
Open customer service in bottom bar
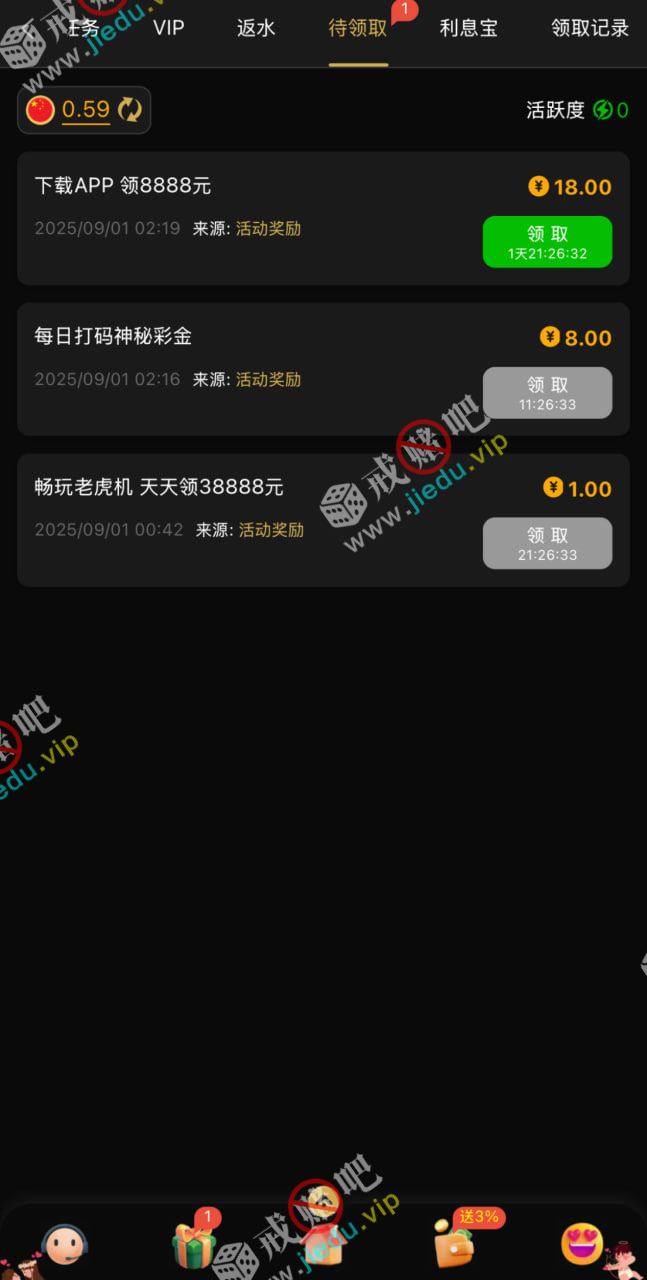[65, 1244]
